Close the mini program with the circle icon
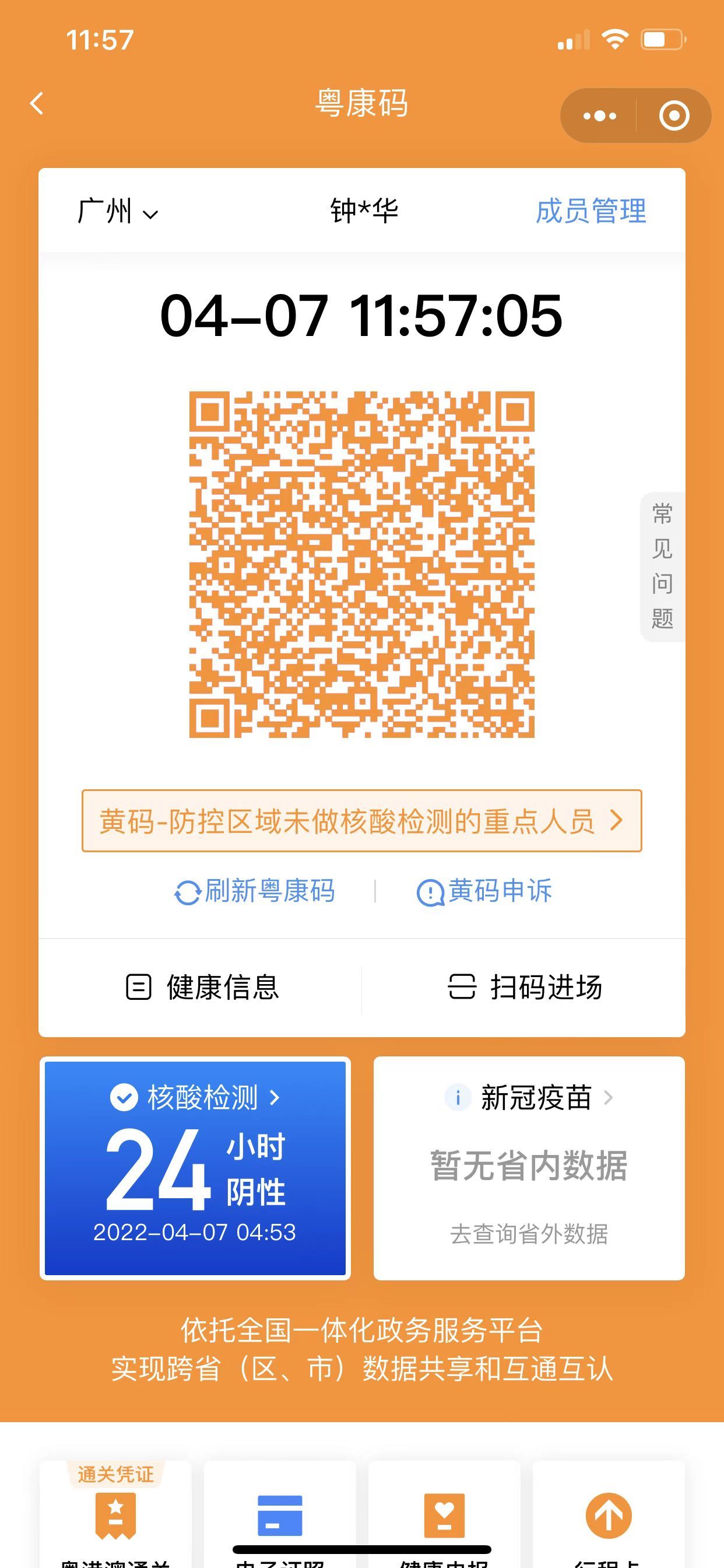 (x=674, y=116)
